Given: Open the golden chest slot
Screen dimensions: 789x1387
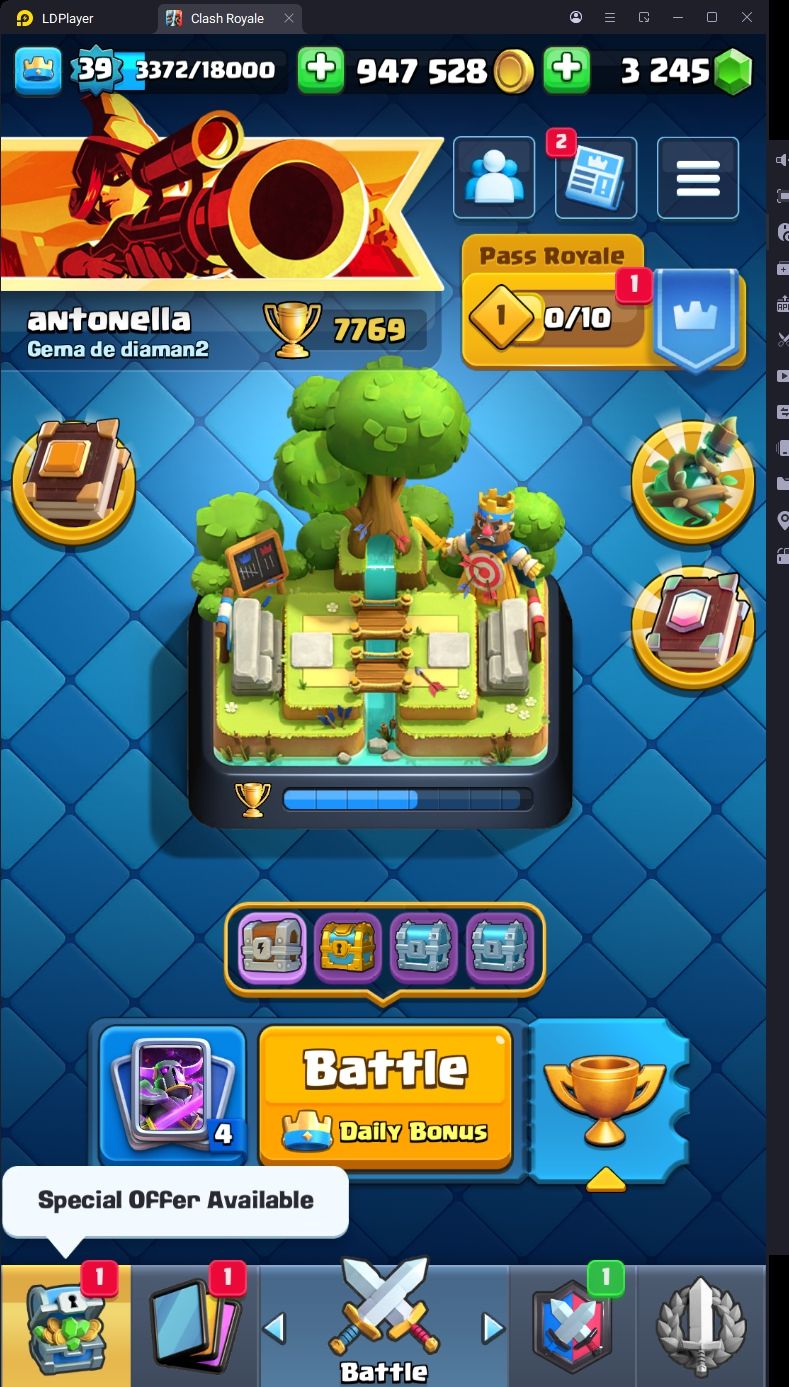Looking at the screenshot, I should coord(348,948).
